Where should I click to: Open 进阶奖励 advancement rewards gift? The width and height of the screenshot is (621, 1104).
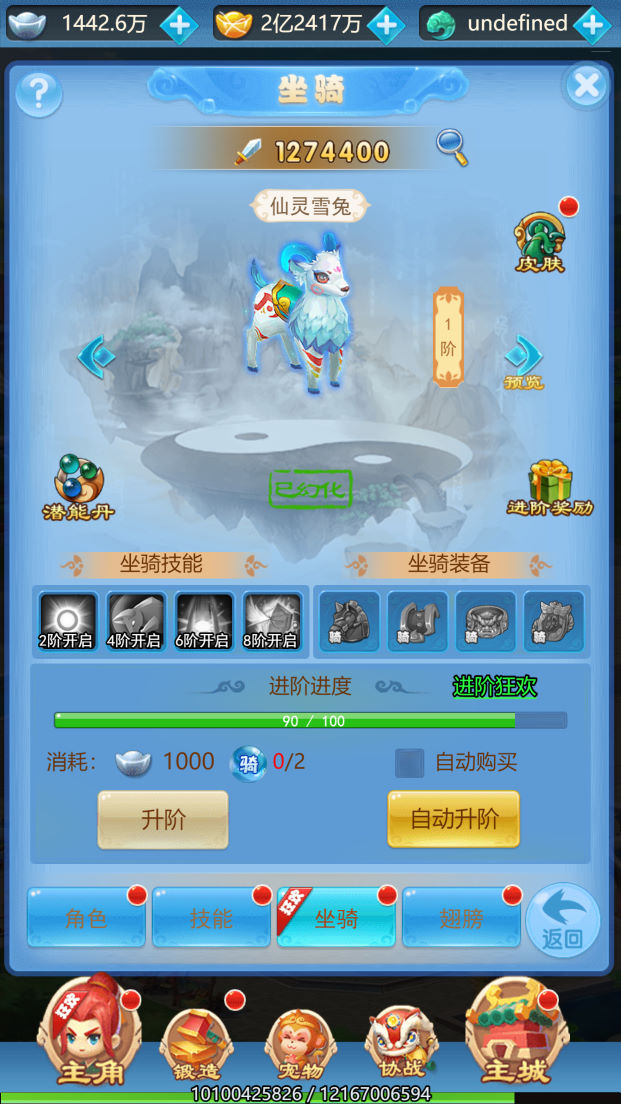tap(550, 487)
